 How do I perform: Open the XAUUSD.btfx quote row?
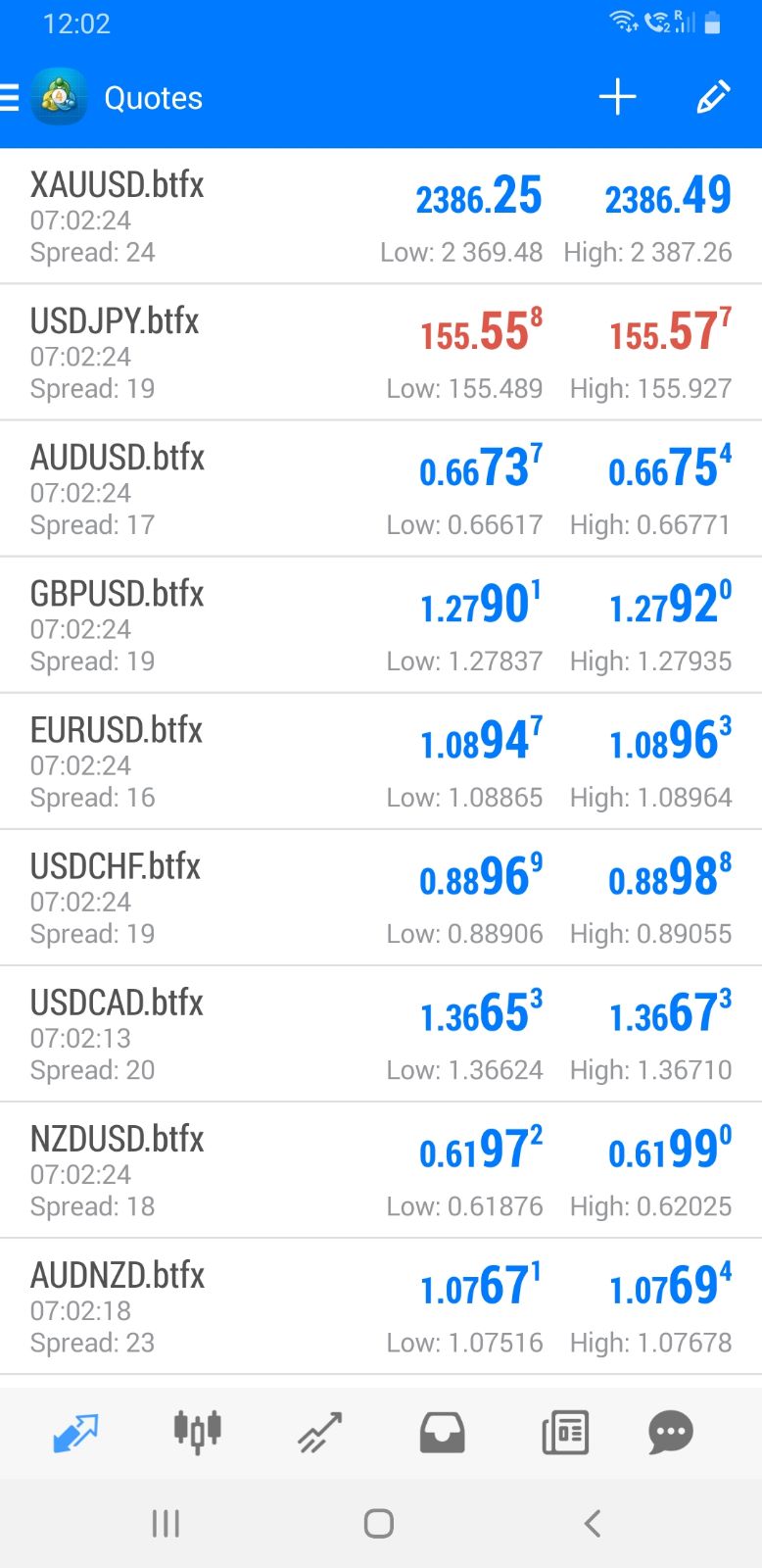(x=381, y=217)
